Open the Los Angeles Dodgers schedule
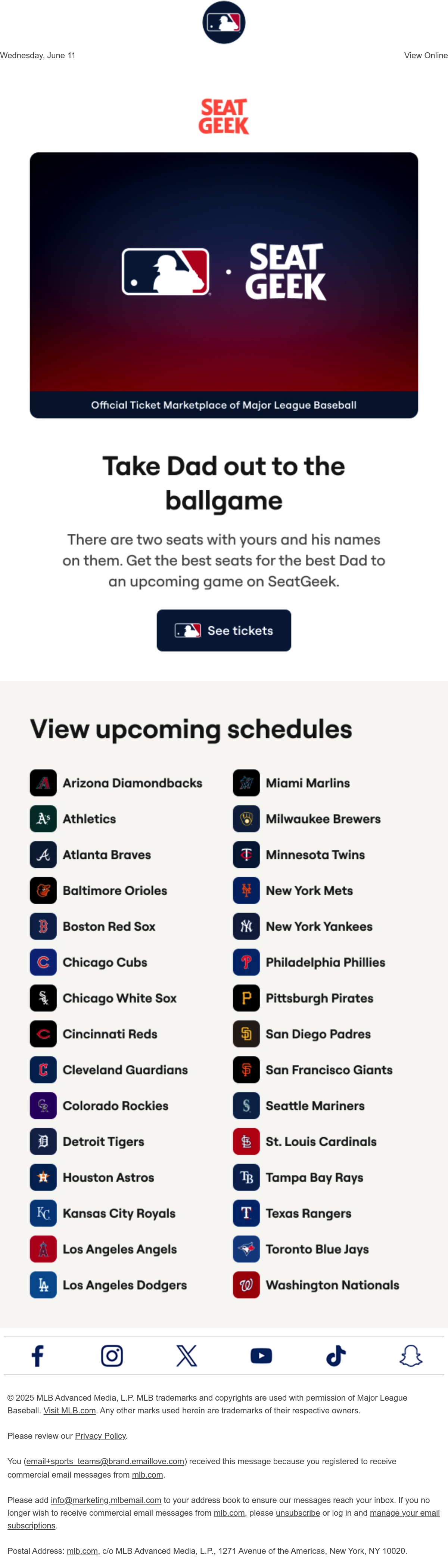Screen dimensions: 448x1568 coord(108,1285)
